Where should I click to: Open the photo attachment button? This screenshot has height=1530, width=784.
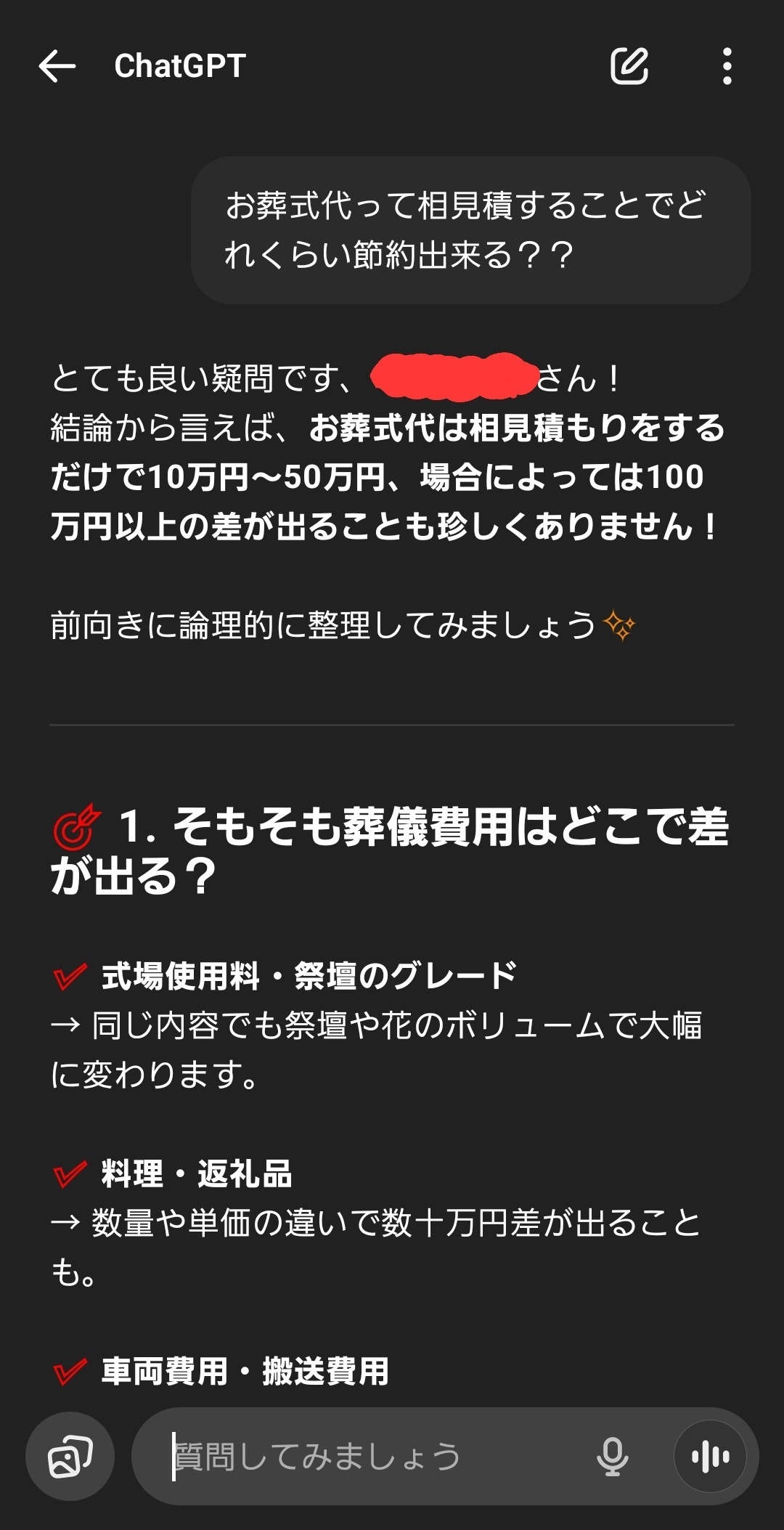click(70, 1457)
